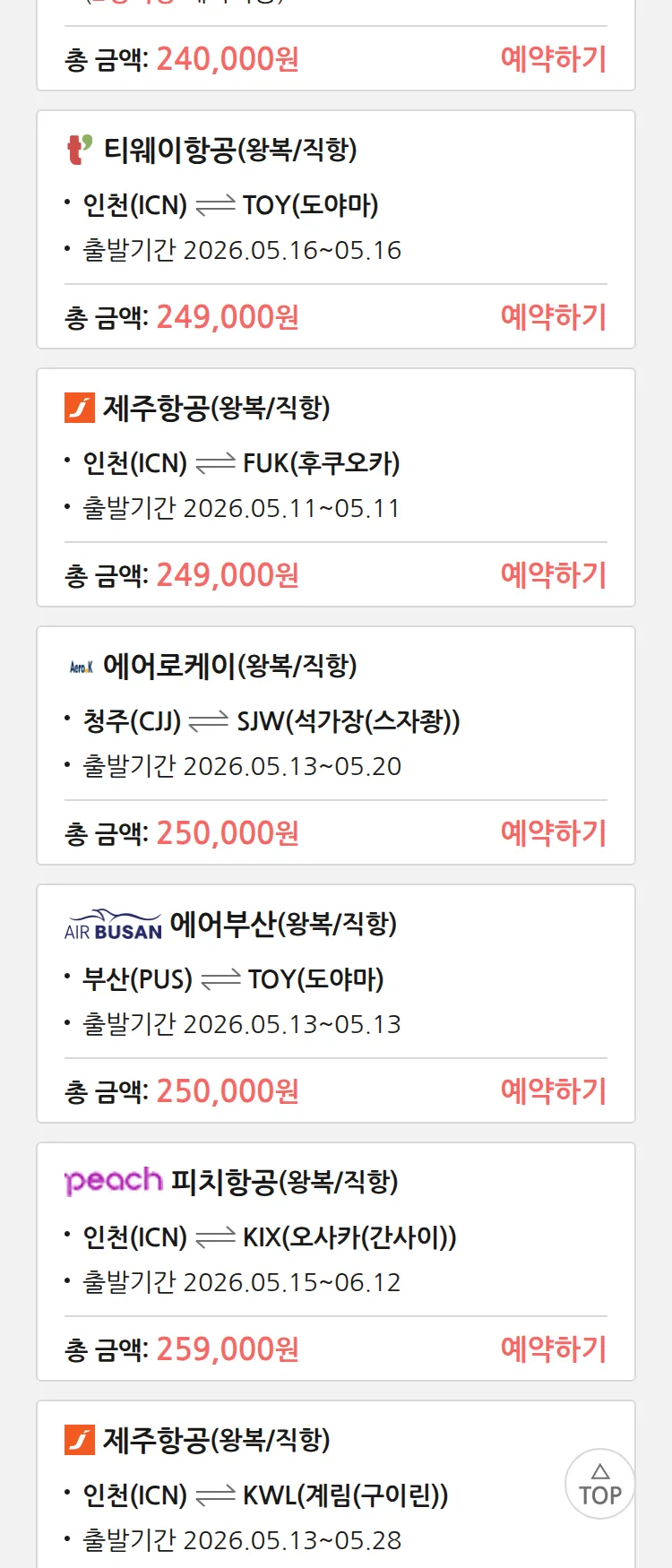This screenshot has height=1568, width=672.
Task: Jump back up with the TOP button
Action: 600,1484
